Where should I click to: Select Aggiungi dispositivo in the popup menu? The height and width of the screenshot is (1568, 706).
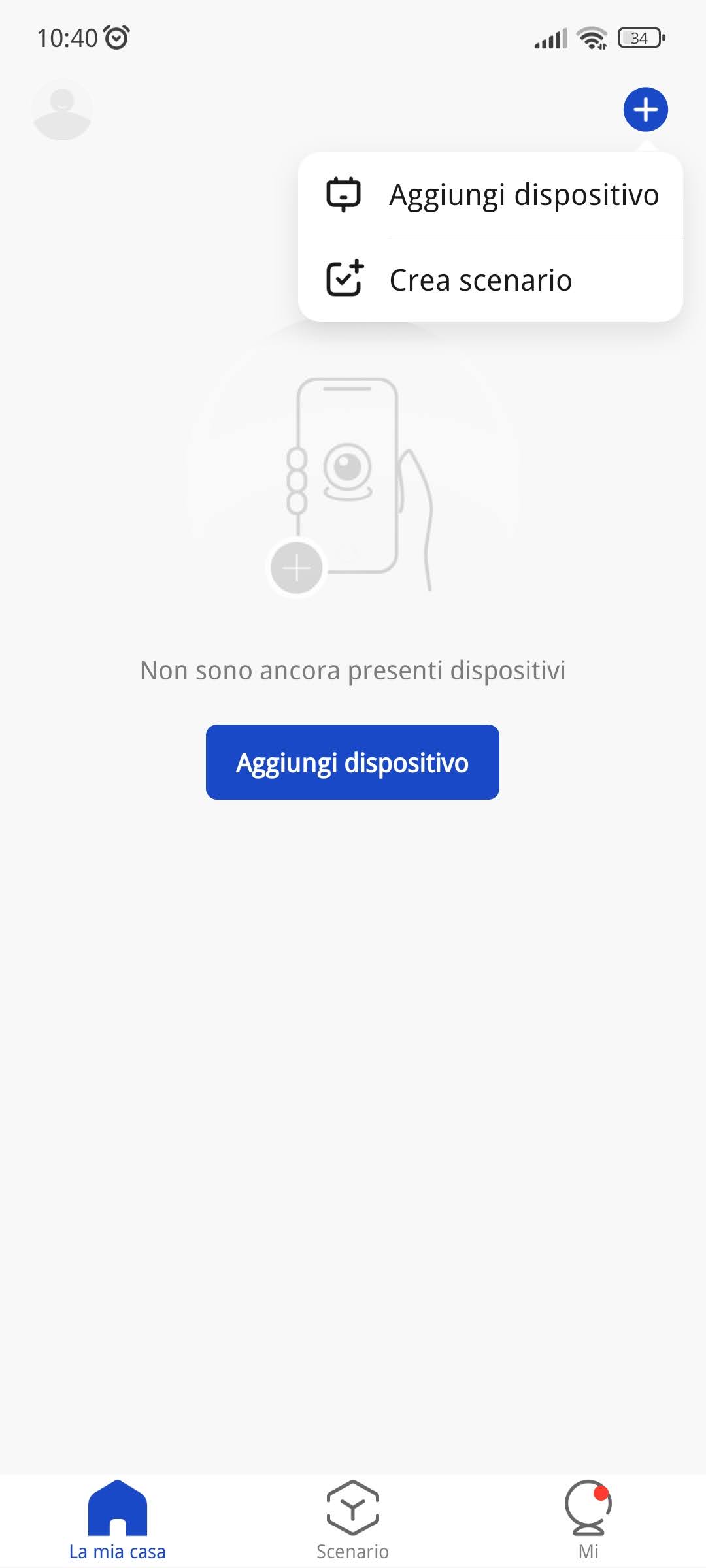pos(490,195)
